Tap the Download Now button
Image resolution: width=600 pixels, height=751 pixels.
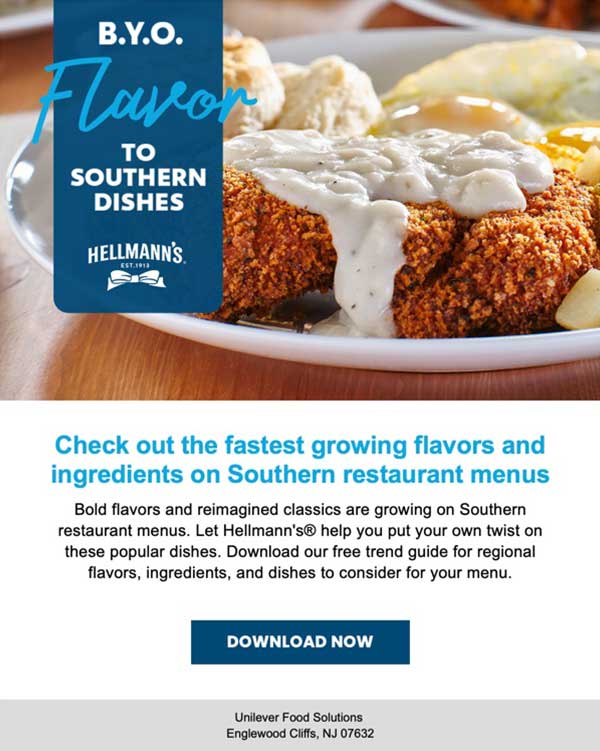click(x=300, y=642)
